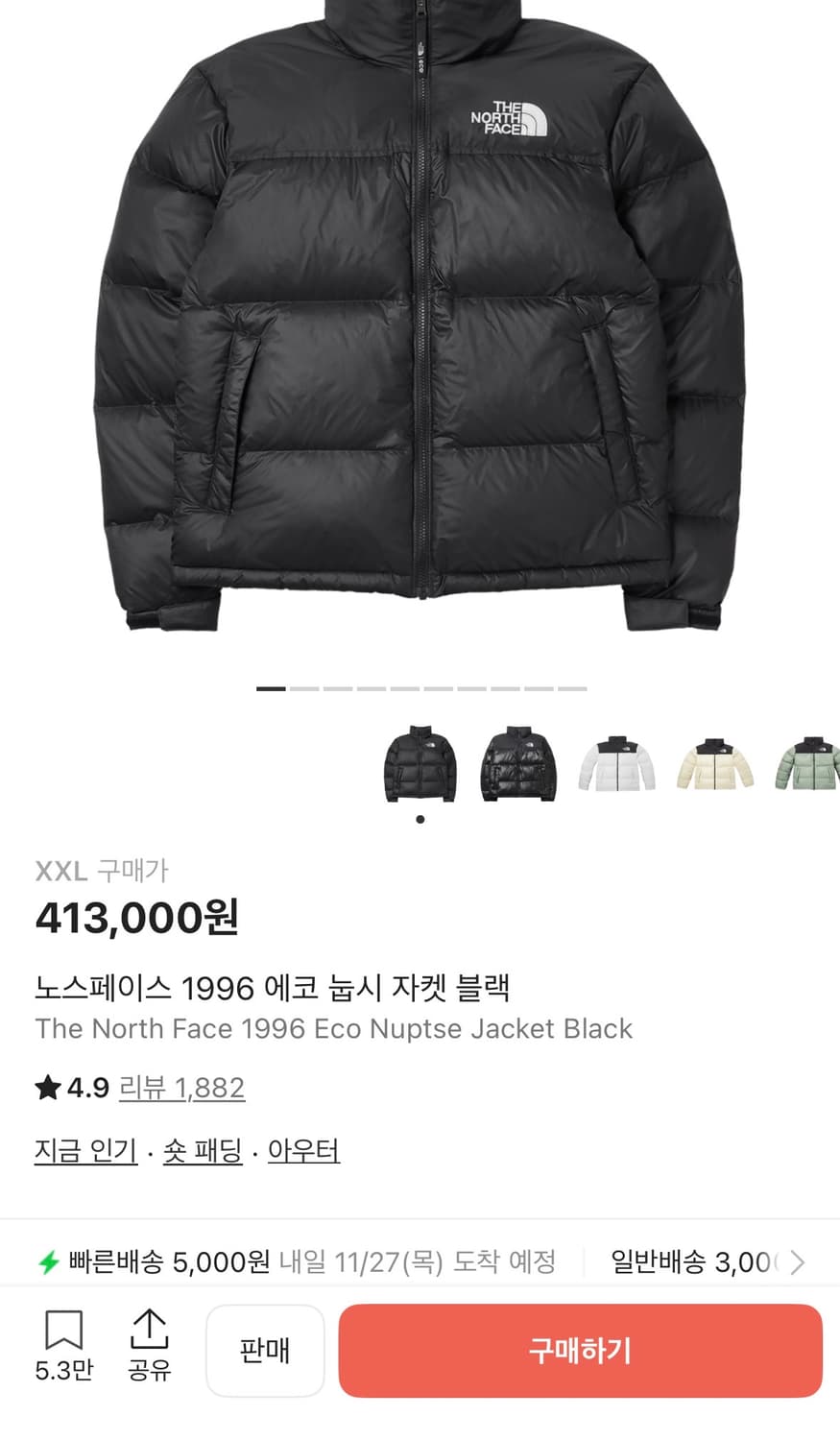Click the 아우터 tag link
Image resolution: width=840 pixels, height=1440 pixels.
302,1150
